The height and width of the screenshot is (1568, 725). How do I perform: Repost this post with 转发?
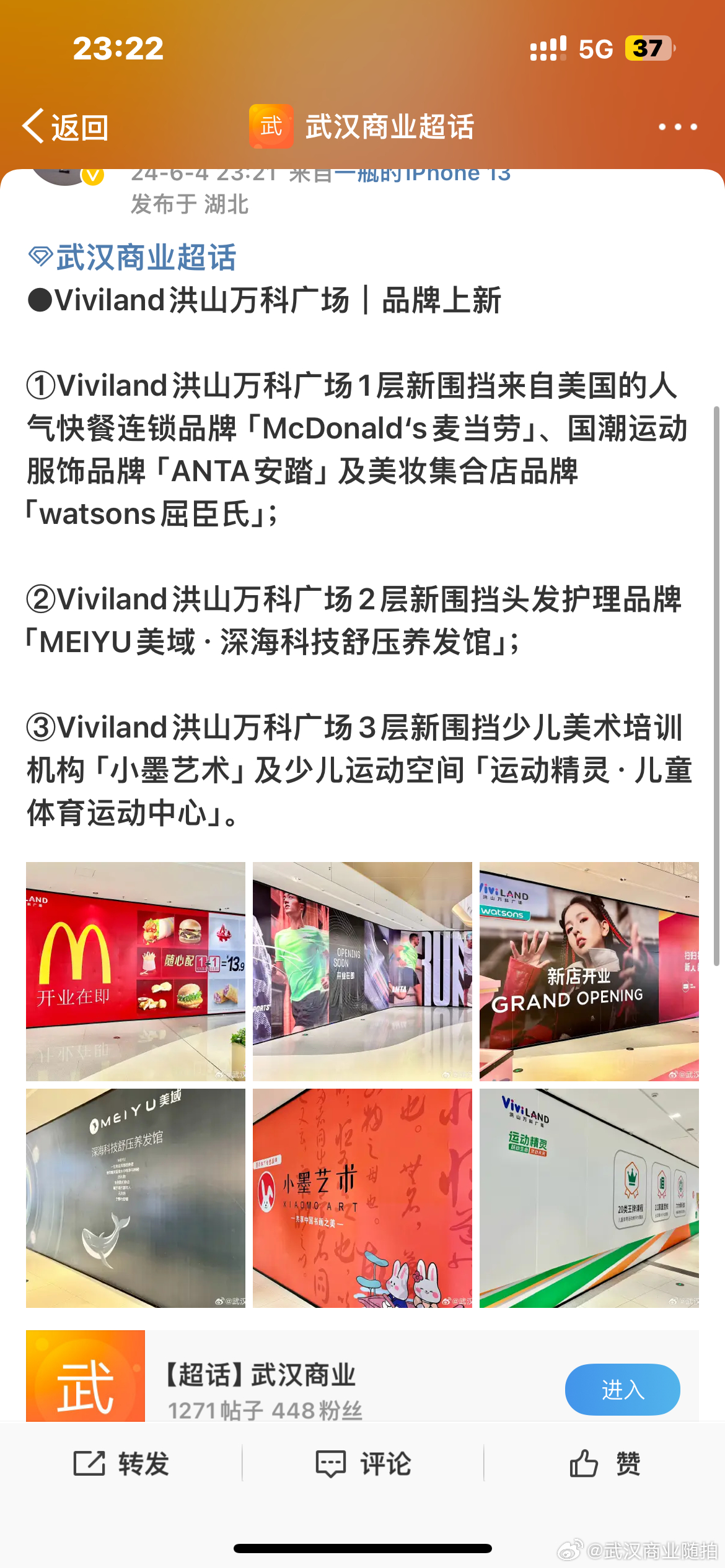point(121,1463)
